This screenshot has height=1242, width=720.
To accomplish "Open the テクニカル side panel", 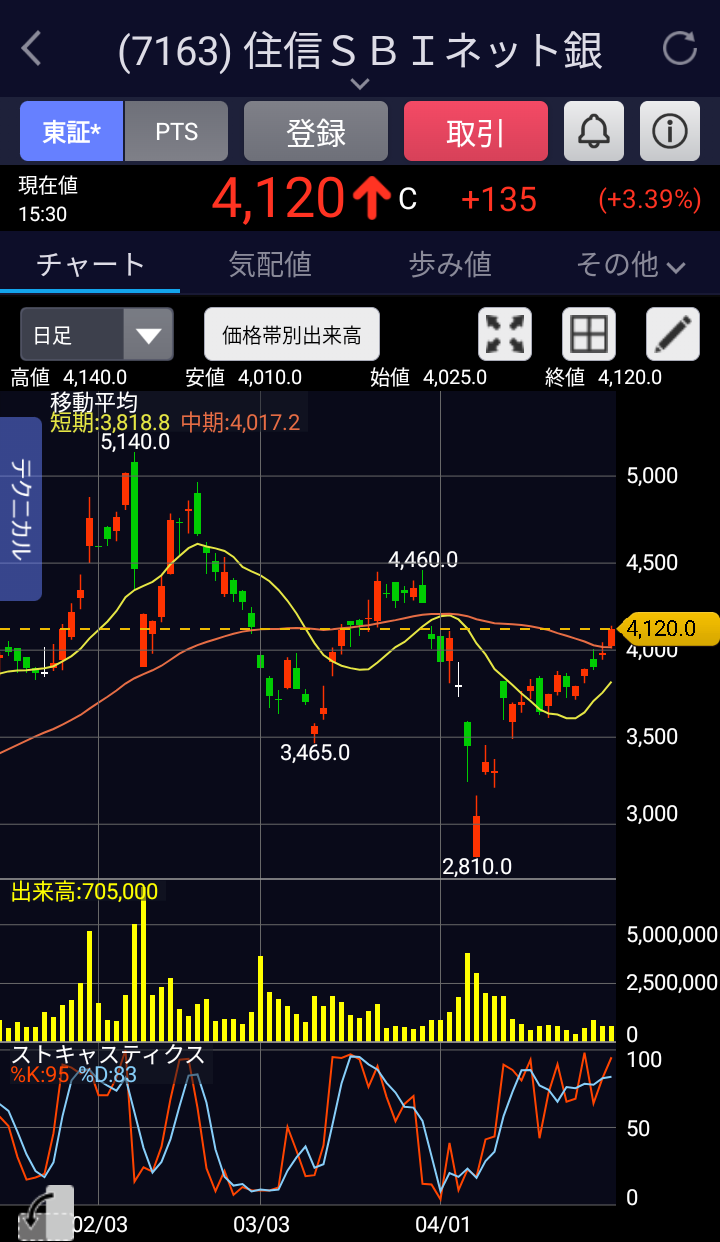I will (20, 509).
